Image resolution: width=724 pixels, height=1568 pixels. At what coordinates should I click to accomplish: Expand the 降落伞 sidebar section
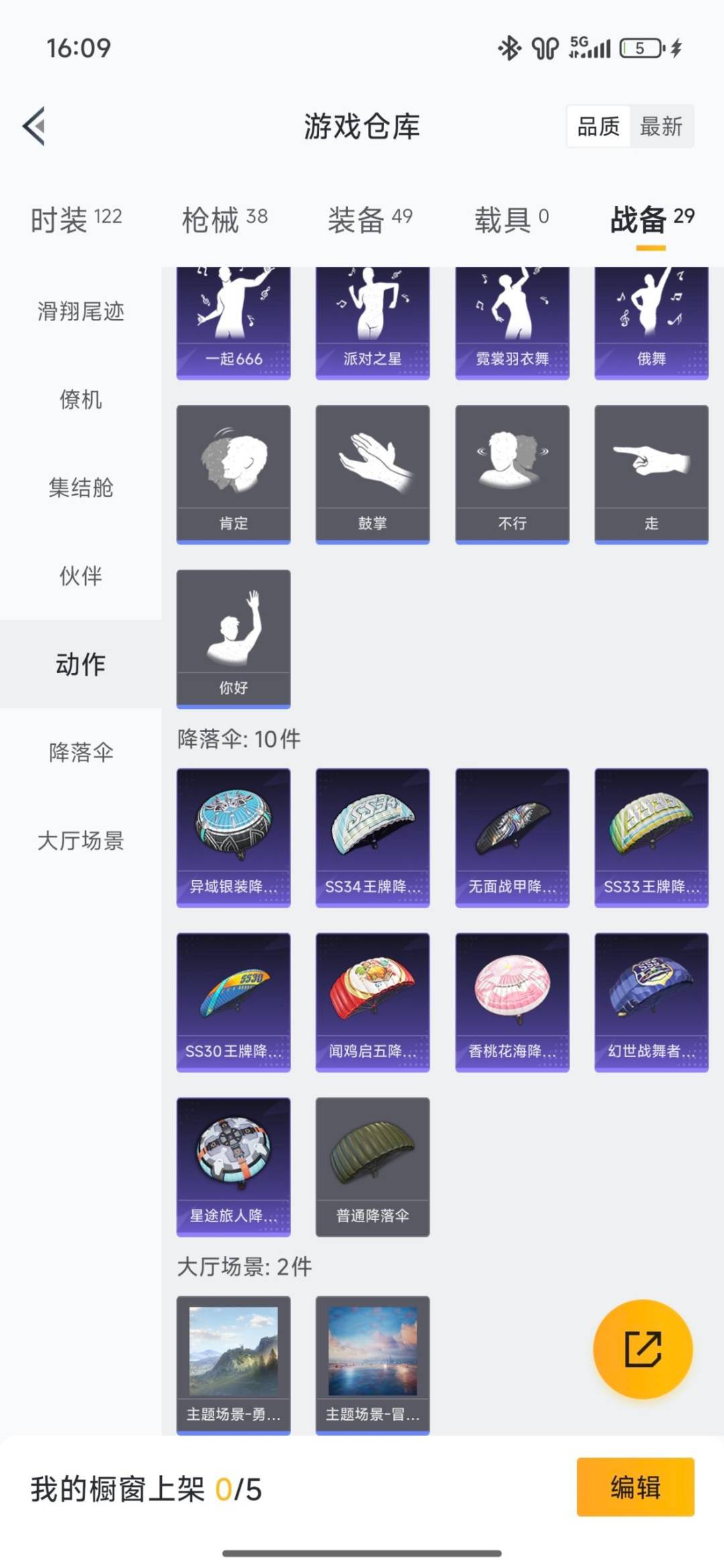click(79, 753)
